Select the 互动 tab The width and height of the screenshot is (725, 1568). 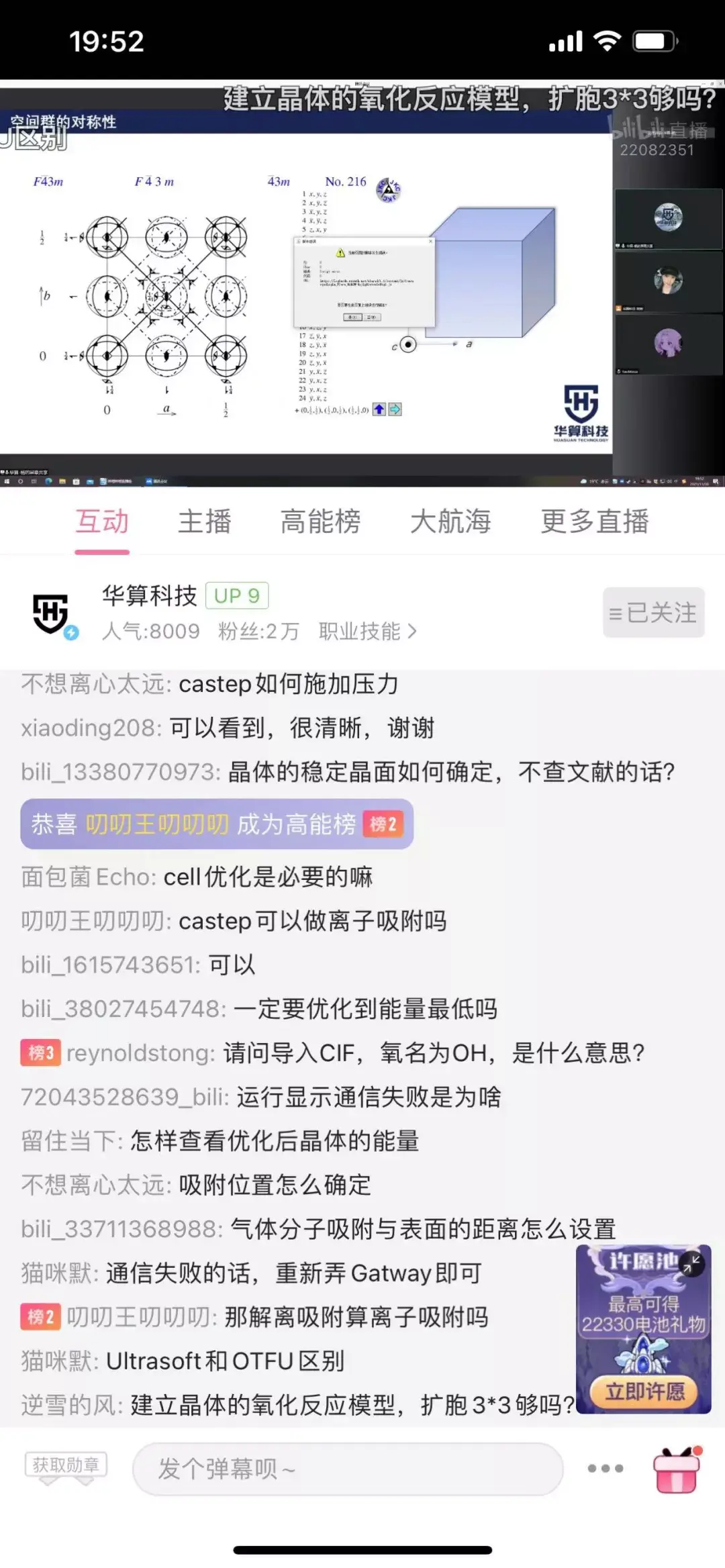tap(102, 522)
